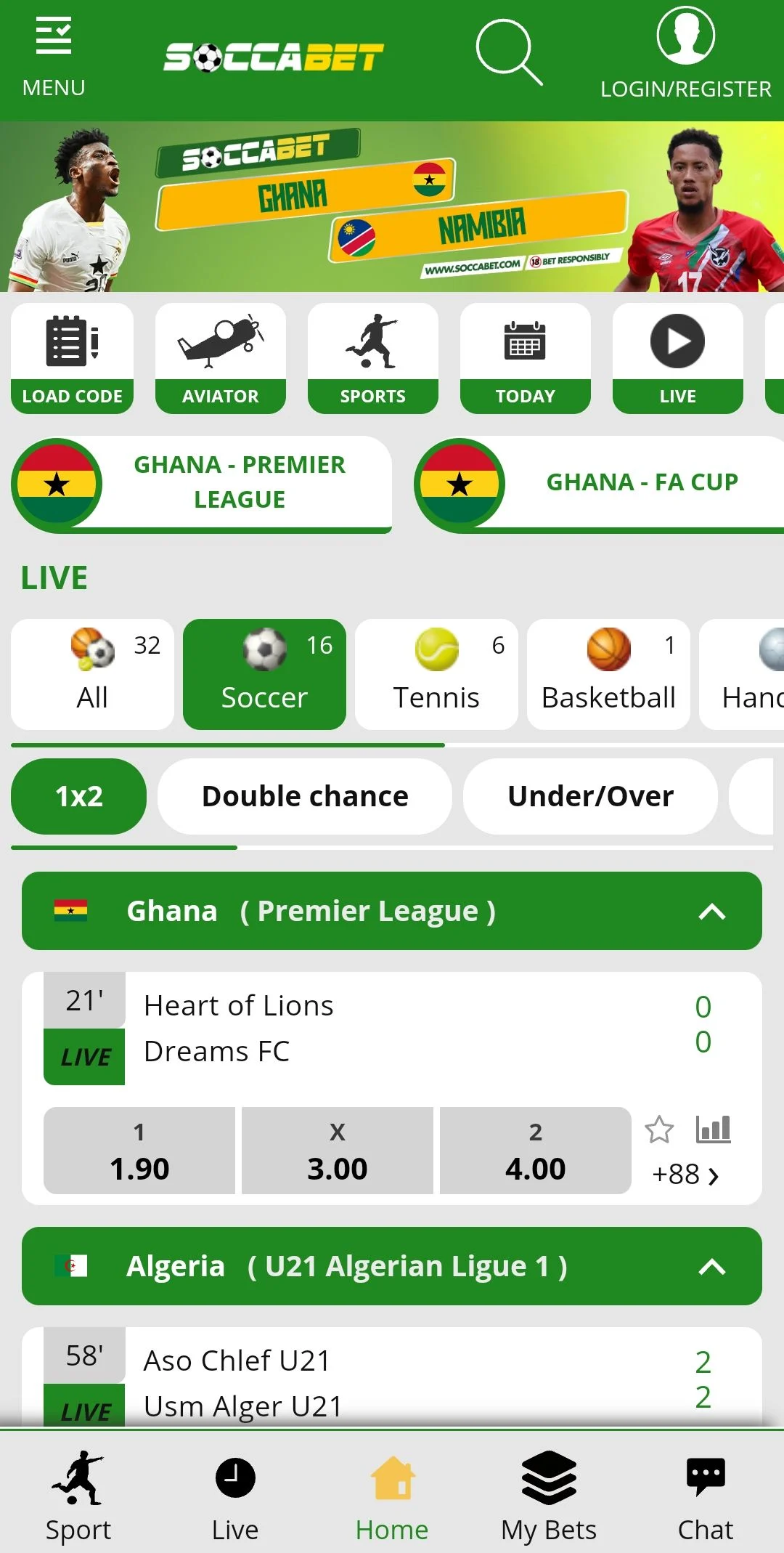Open the Load Code shortcut
Image resolution: width=784 pixels, height=1553 pixels.
72,358
